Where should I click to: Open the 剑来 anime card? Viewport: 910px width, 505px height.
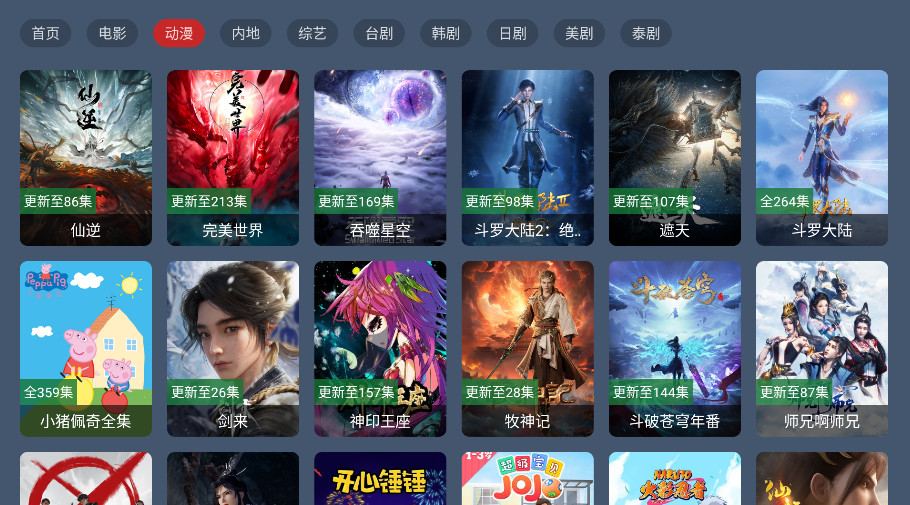click(x=233, y=348)
